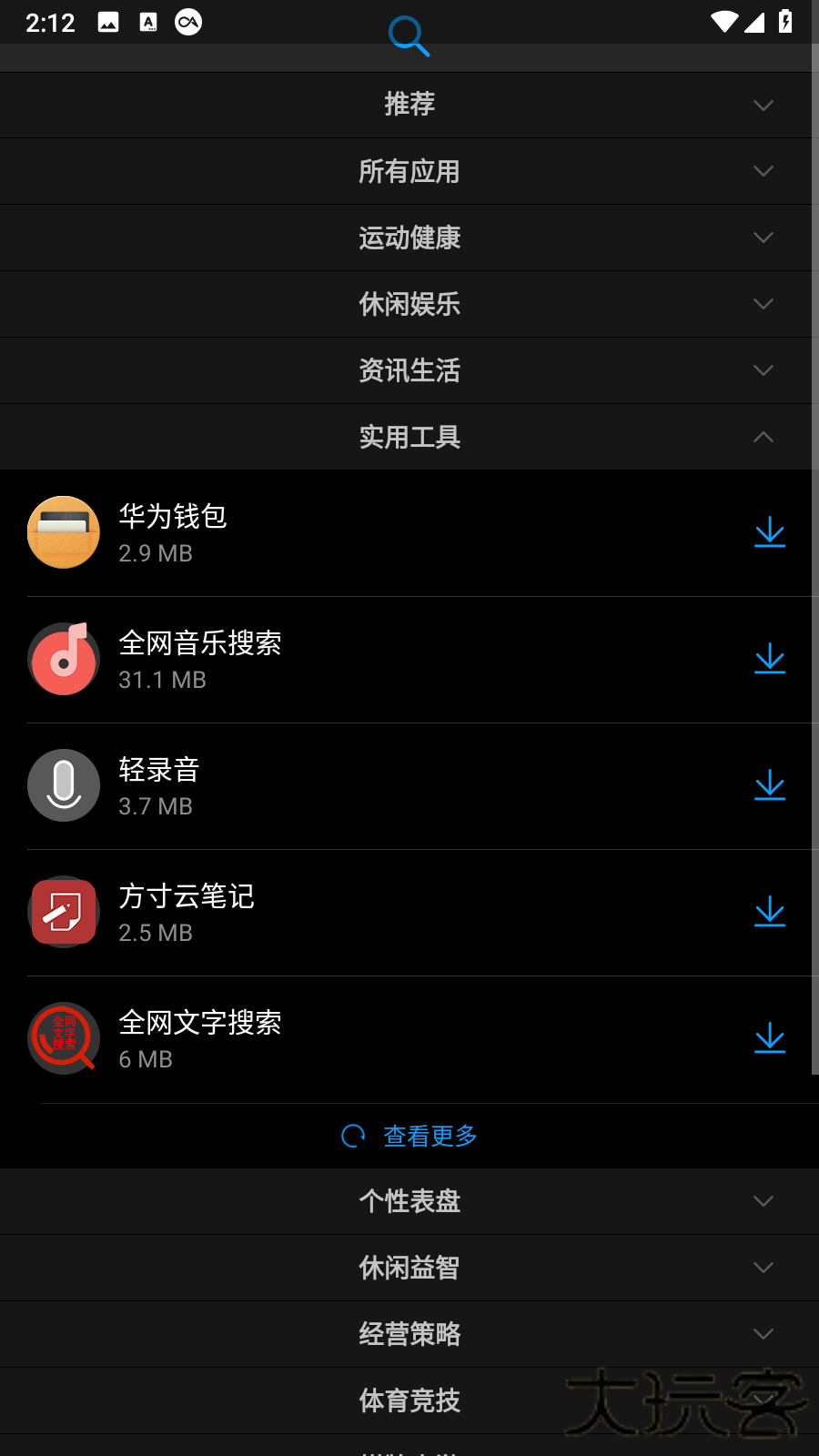Select the 体育竞技 category
The image size is (819, 1456).
coord(409,1400)
